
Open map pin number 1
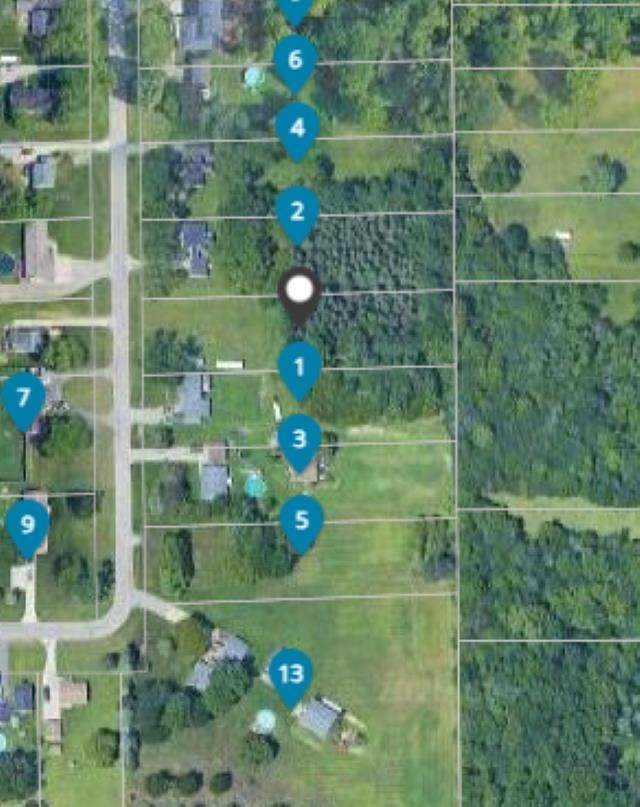pos(299,365)
